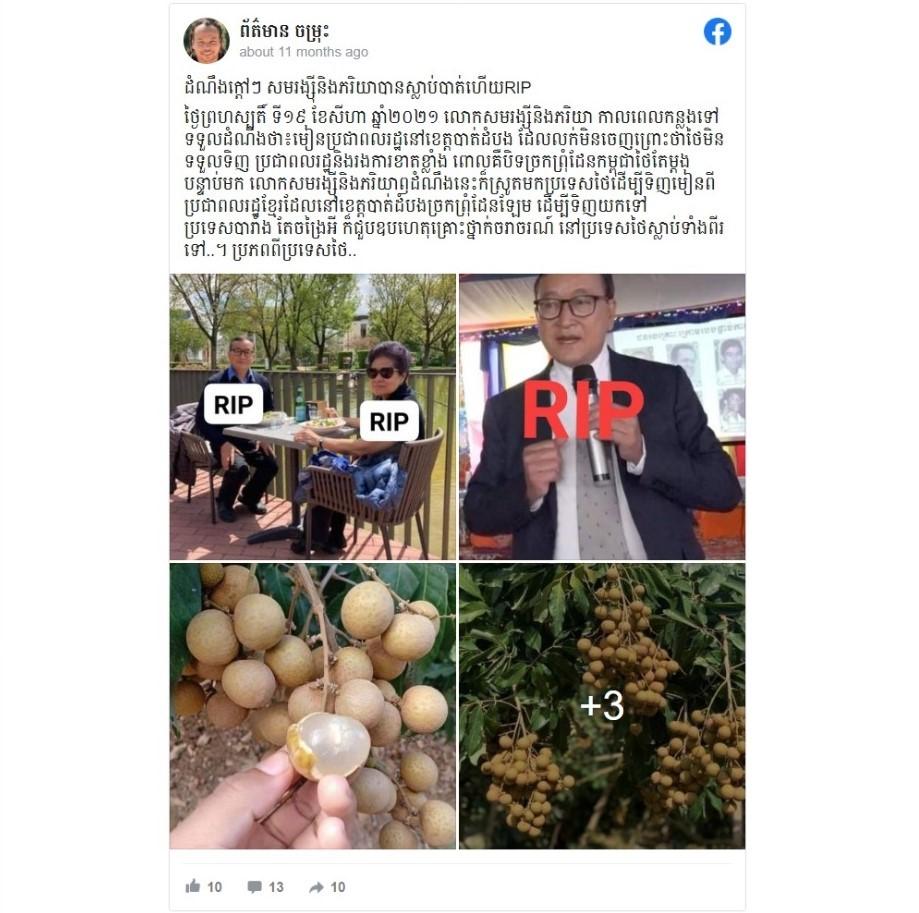919x913 pixels.
Task: Open the photo of hand-held longan fruit
Action: pyautogui.click(x=312, y=706)
